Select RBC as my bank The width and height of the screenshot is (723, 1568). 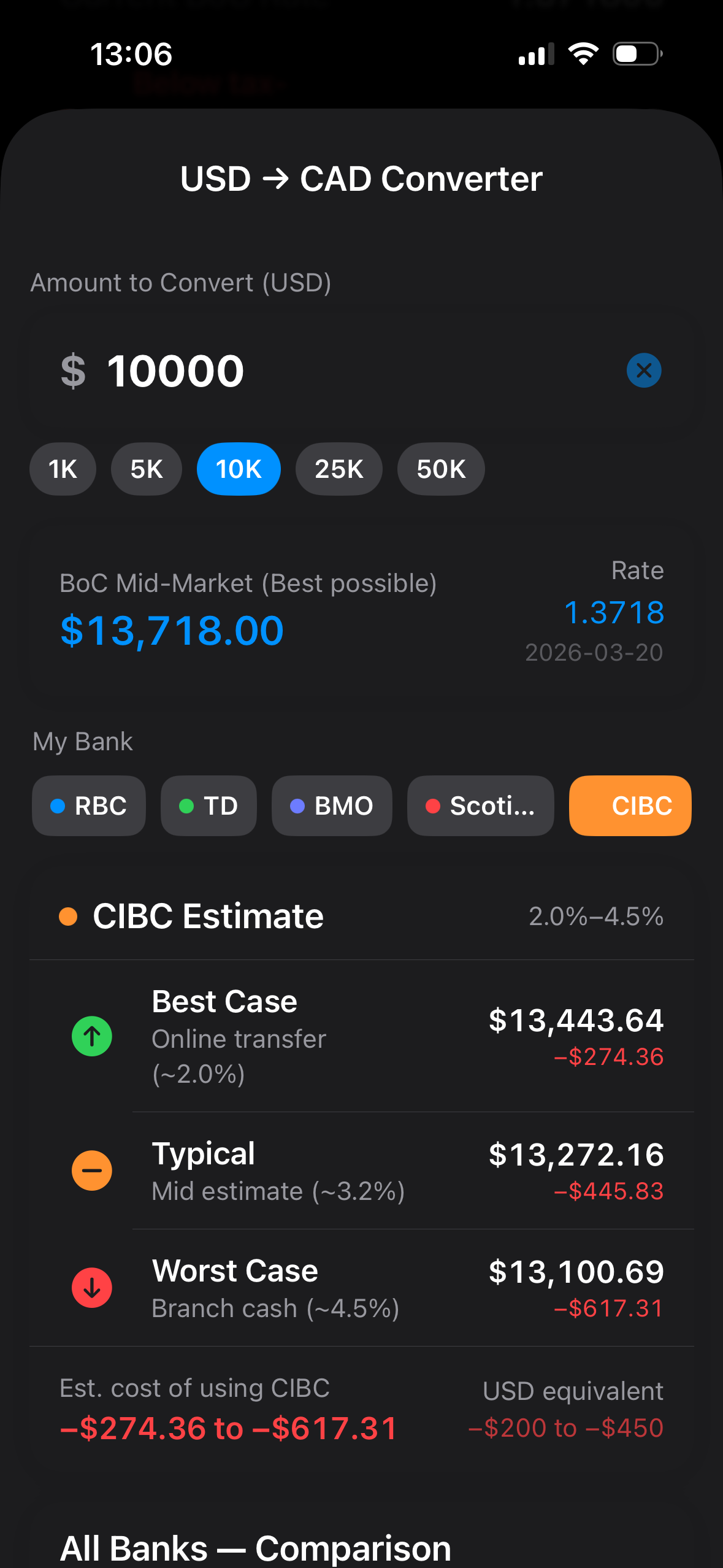tap(88, 805)
